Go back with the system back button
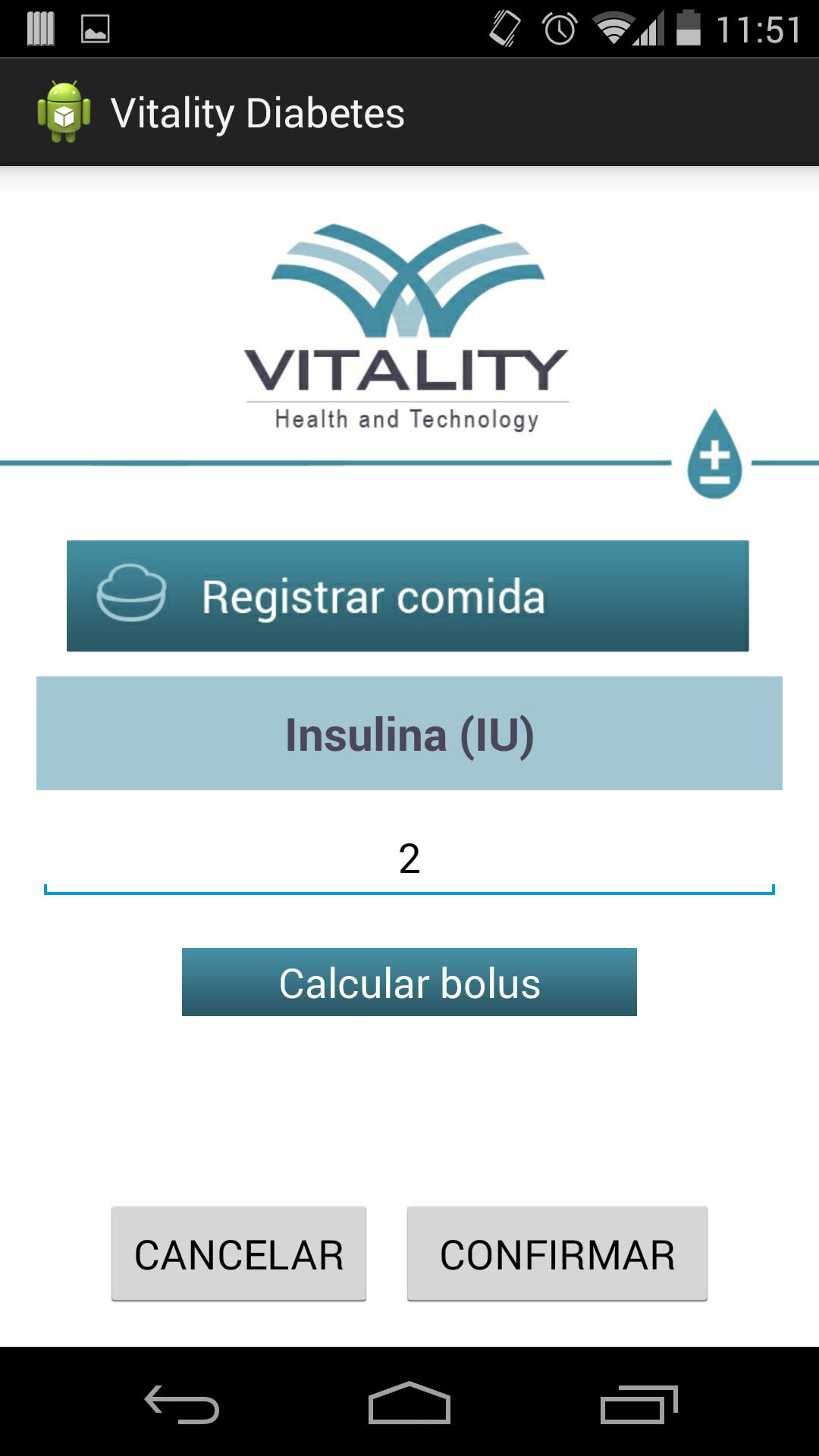This screenshot has height=1456, width=819. pyautogui.click(x=182, y=1404)
